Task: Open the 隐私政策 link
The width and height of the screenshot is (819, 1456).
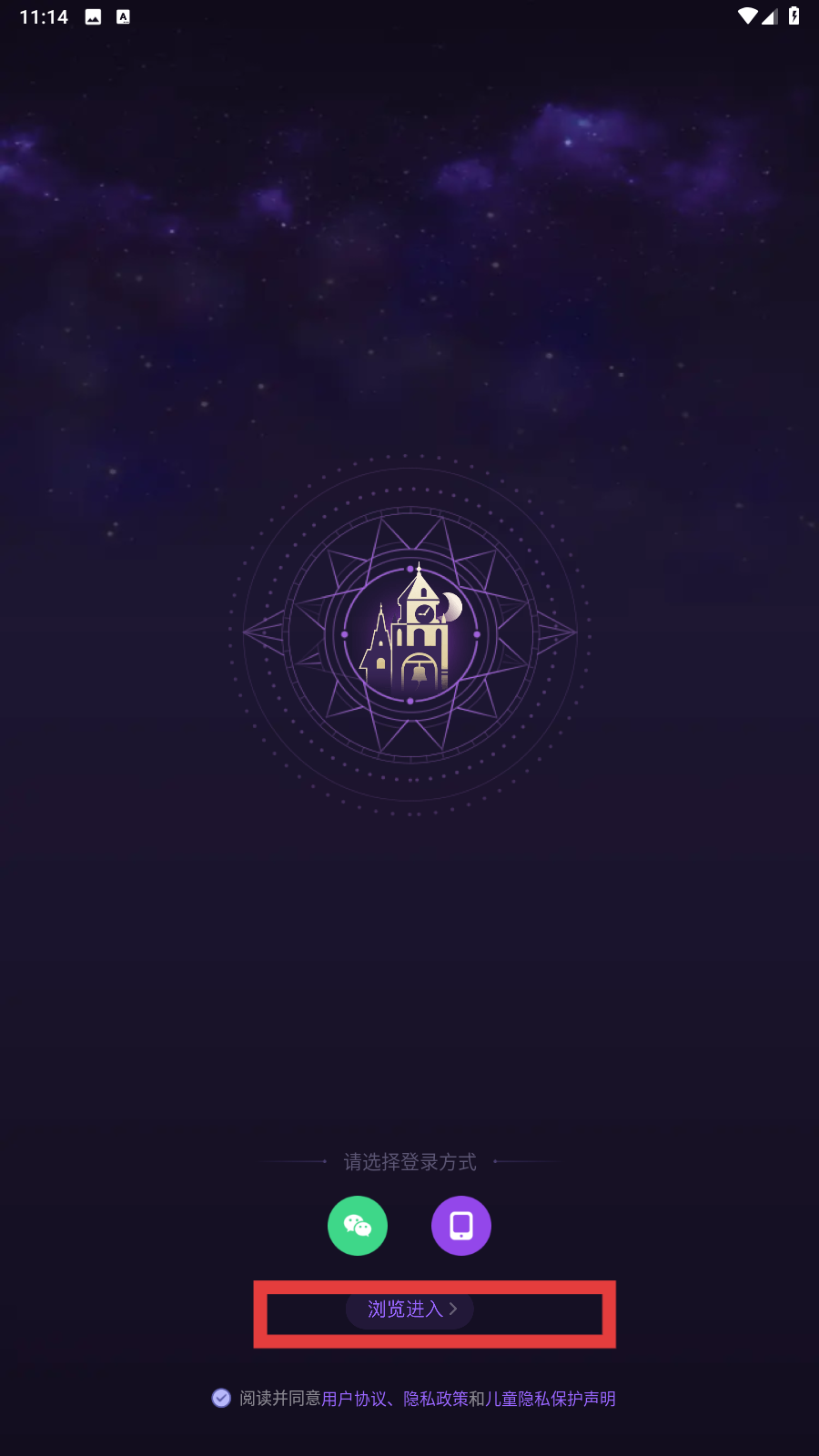Action: click(x=436, y=1399)
